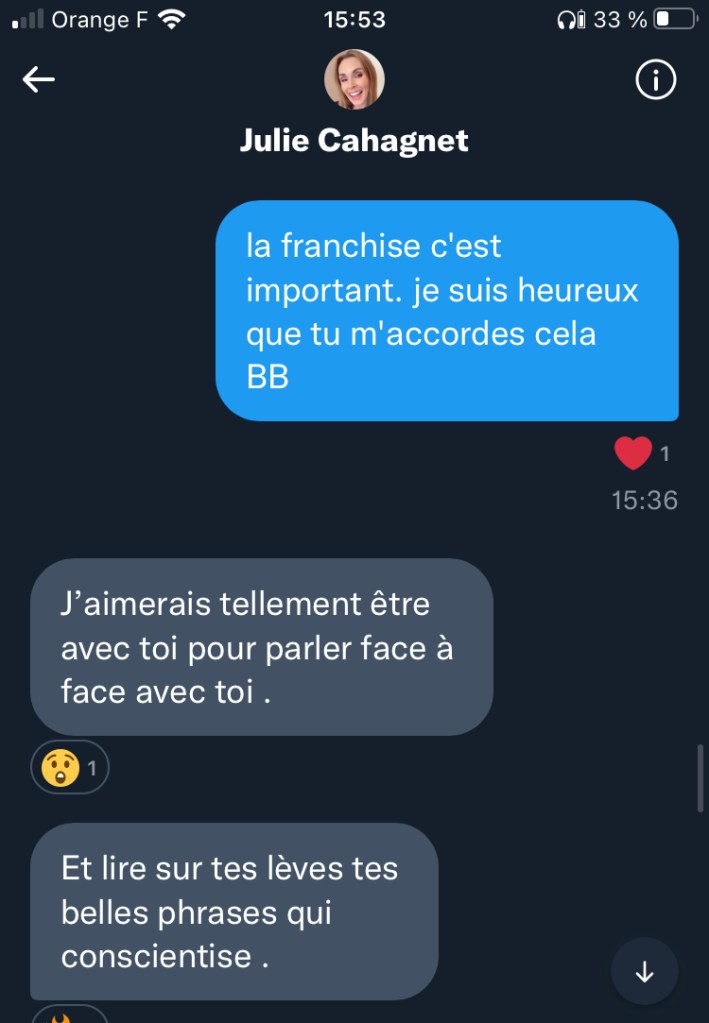Viewport: 709px width, 1023px height.
Task: Go back to the messages list
Action: 38,81
